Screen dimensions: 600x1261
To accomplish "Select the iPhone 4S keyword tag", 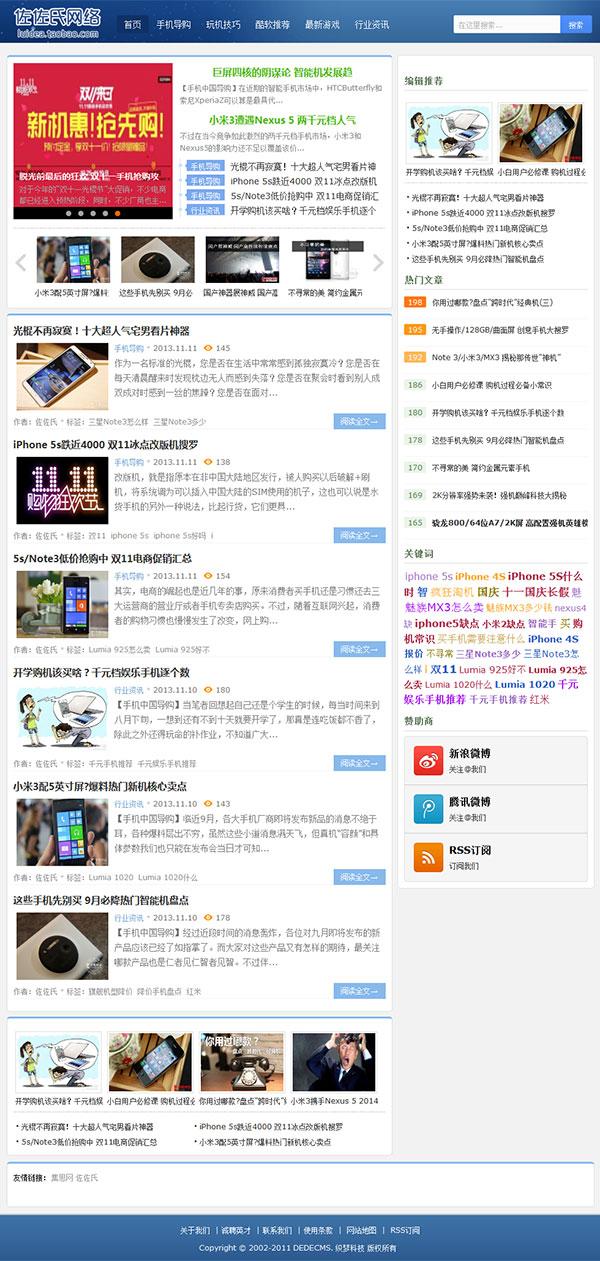I will coord(480,576).
